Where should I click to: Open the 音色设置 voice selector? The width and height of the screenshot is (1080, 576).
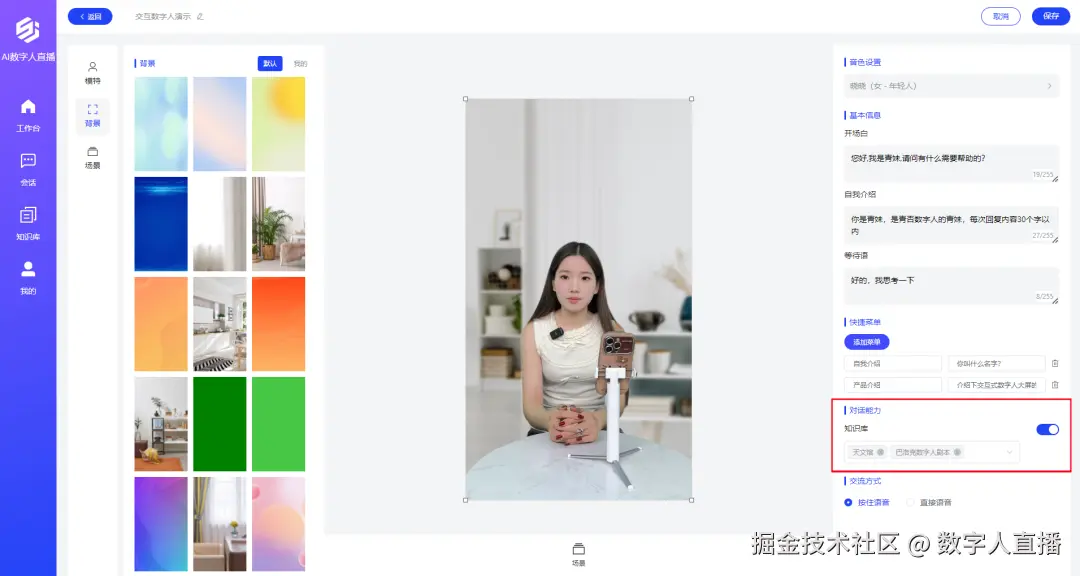(950, 86)
